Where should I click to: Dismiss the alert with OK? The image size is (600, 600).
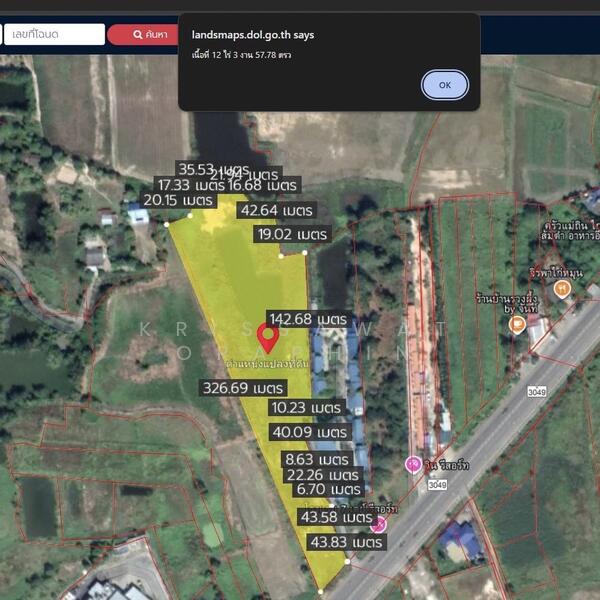445,85
